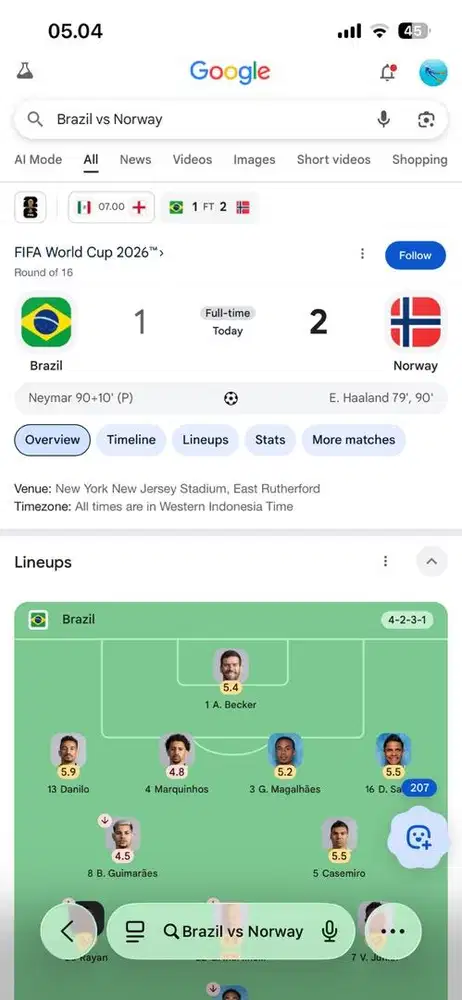
Task: Switch to AI Mode tab
Action: pos(38,159)
